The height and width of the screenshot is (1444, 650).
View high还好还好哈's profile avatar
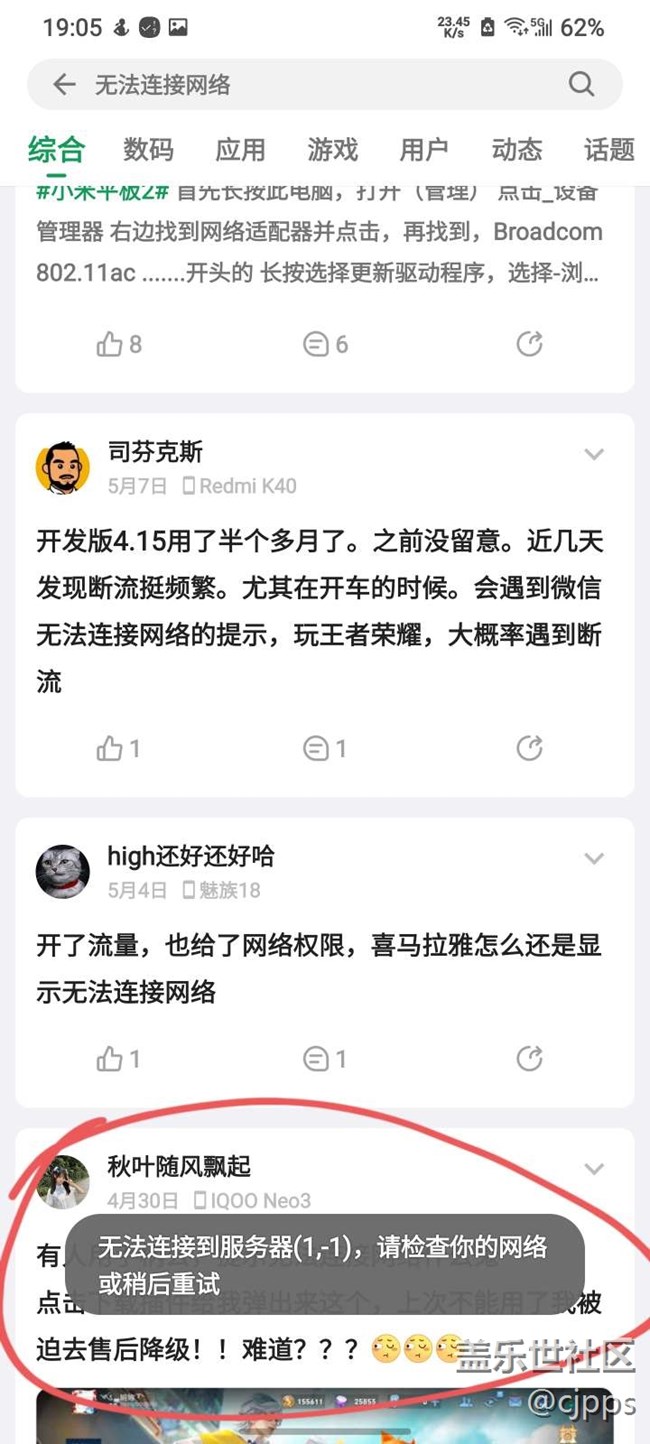63,871
